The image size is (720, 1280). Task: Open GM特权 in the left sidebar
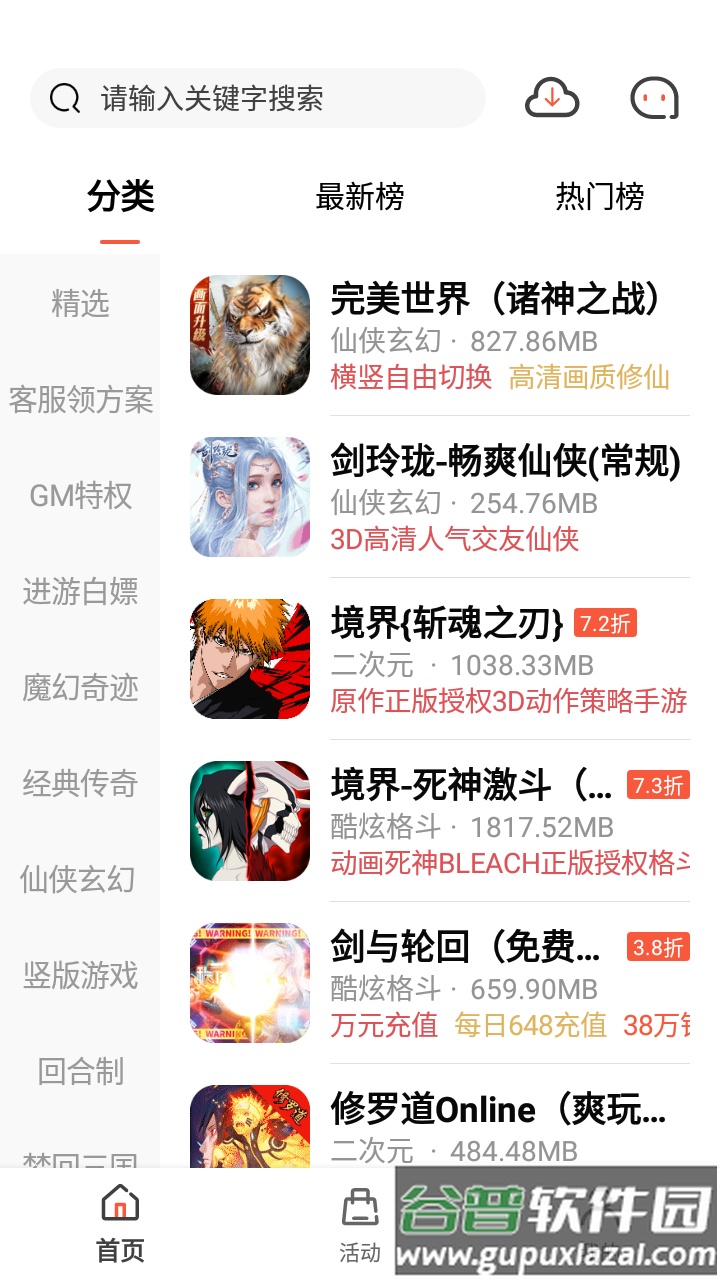79,495
